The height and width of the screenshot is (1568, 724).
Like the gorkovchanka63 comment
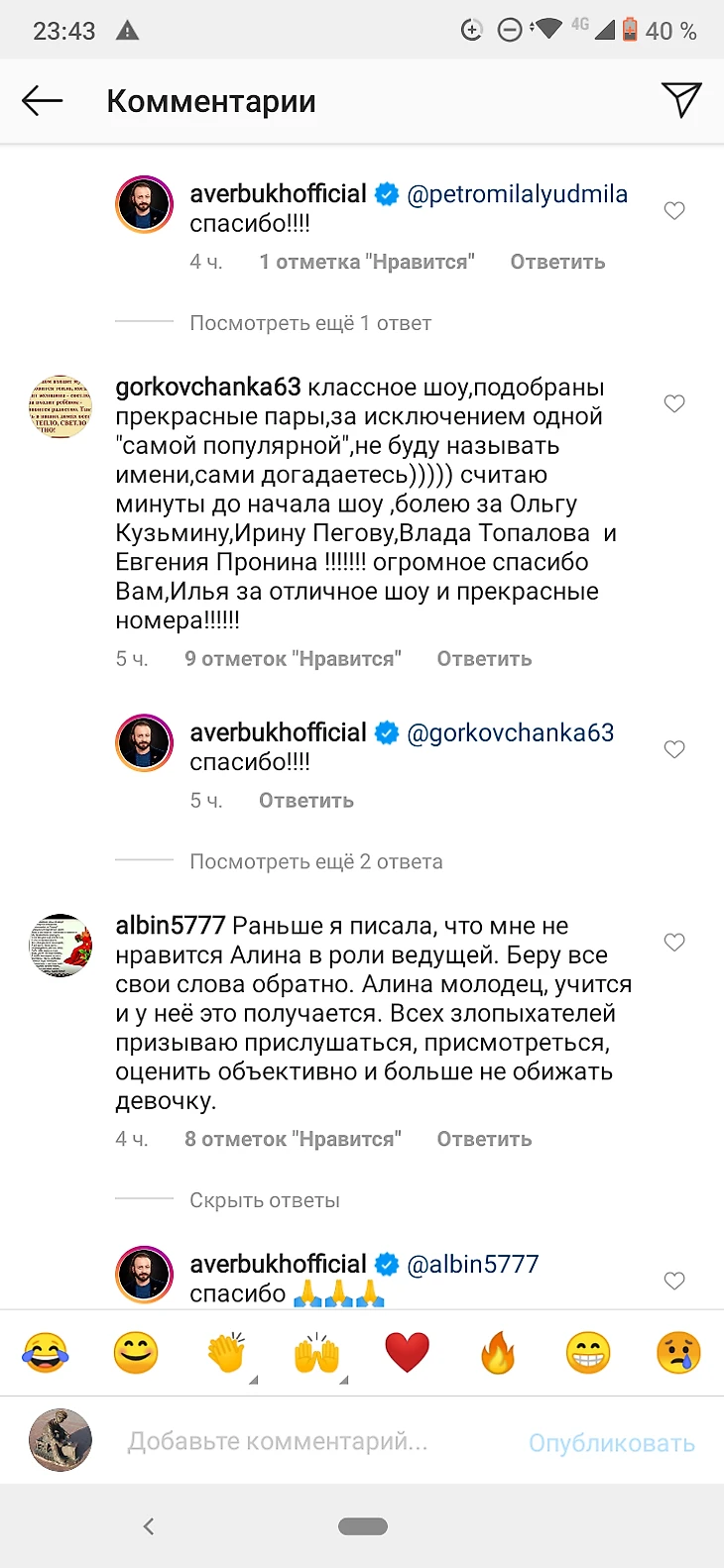click(674, 403)
